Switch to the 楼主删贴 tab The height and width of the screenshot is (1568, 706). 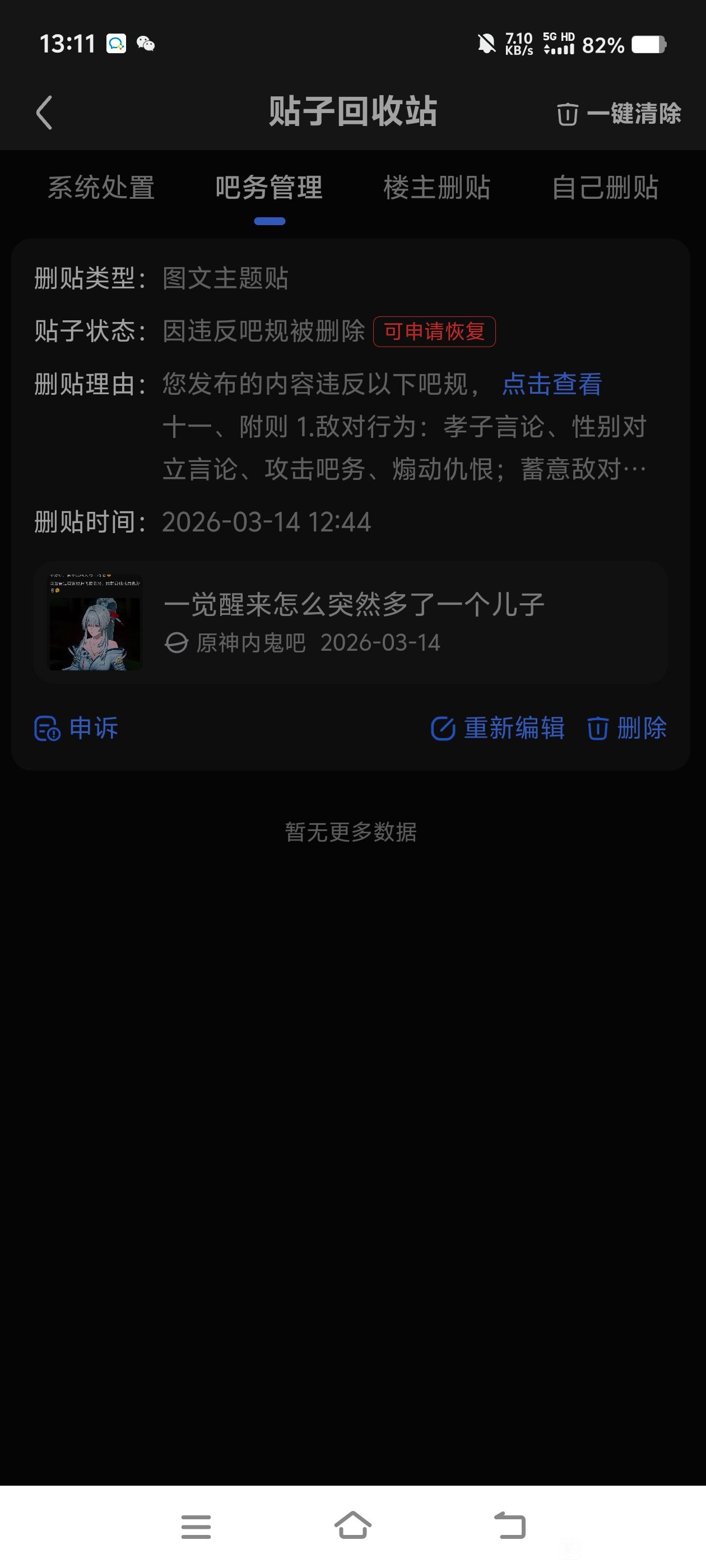[x=438, y=188]
